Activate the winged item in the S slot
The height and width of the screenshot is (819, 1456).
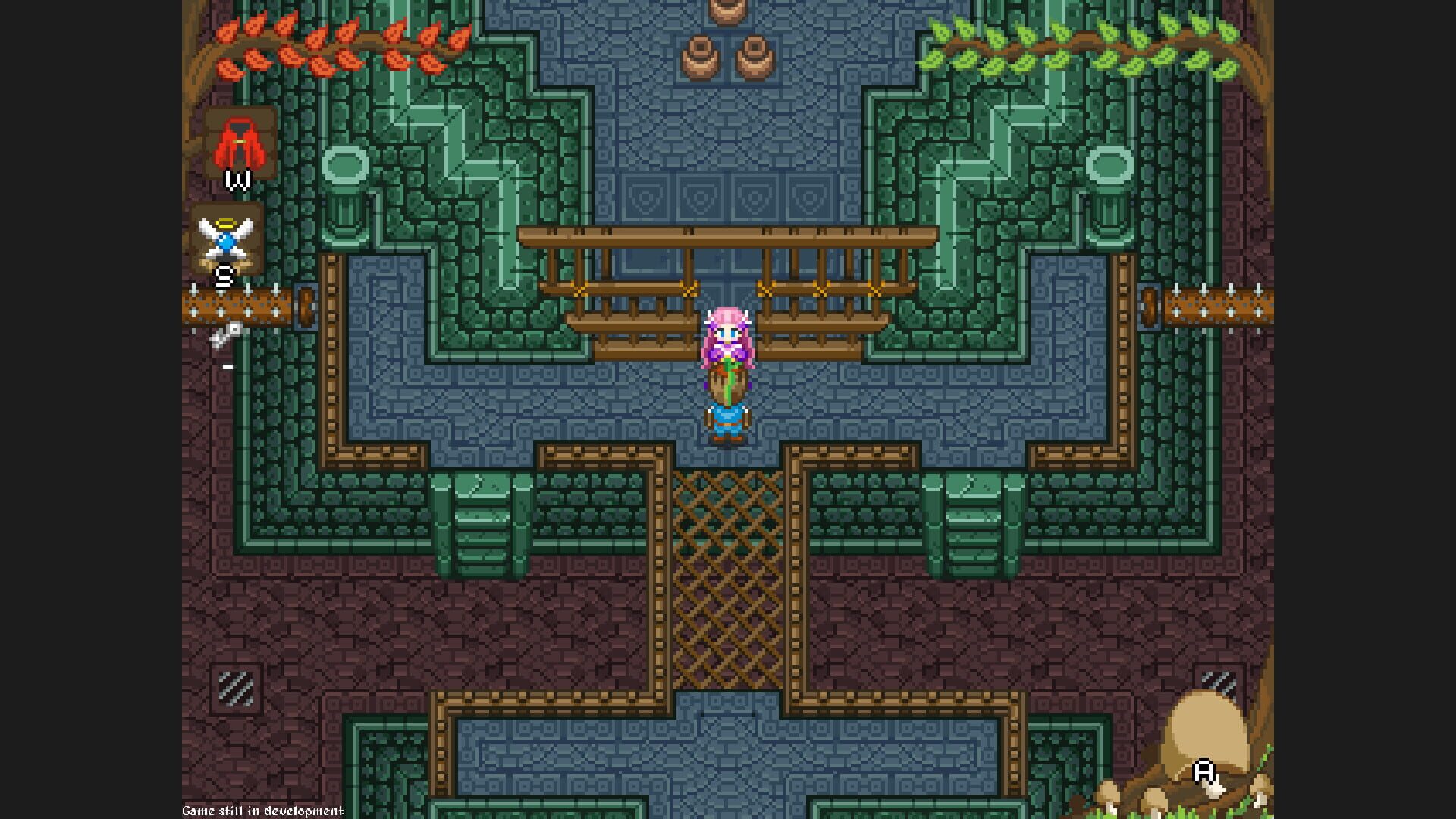click(x=225, y=240)
